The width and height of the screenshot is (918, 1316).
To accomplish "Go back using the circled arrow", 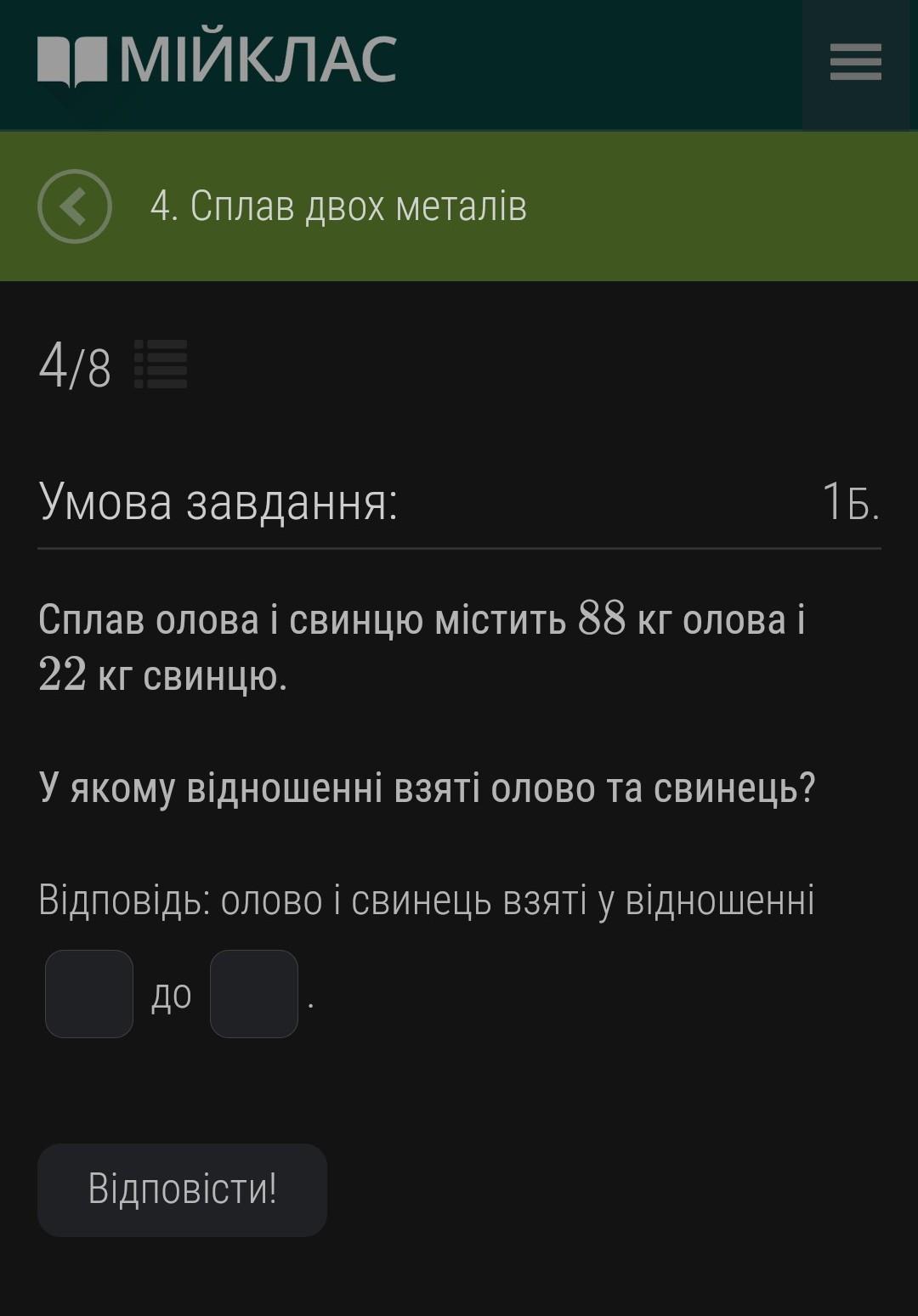I will coord(75,206).
